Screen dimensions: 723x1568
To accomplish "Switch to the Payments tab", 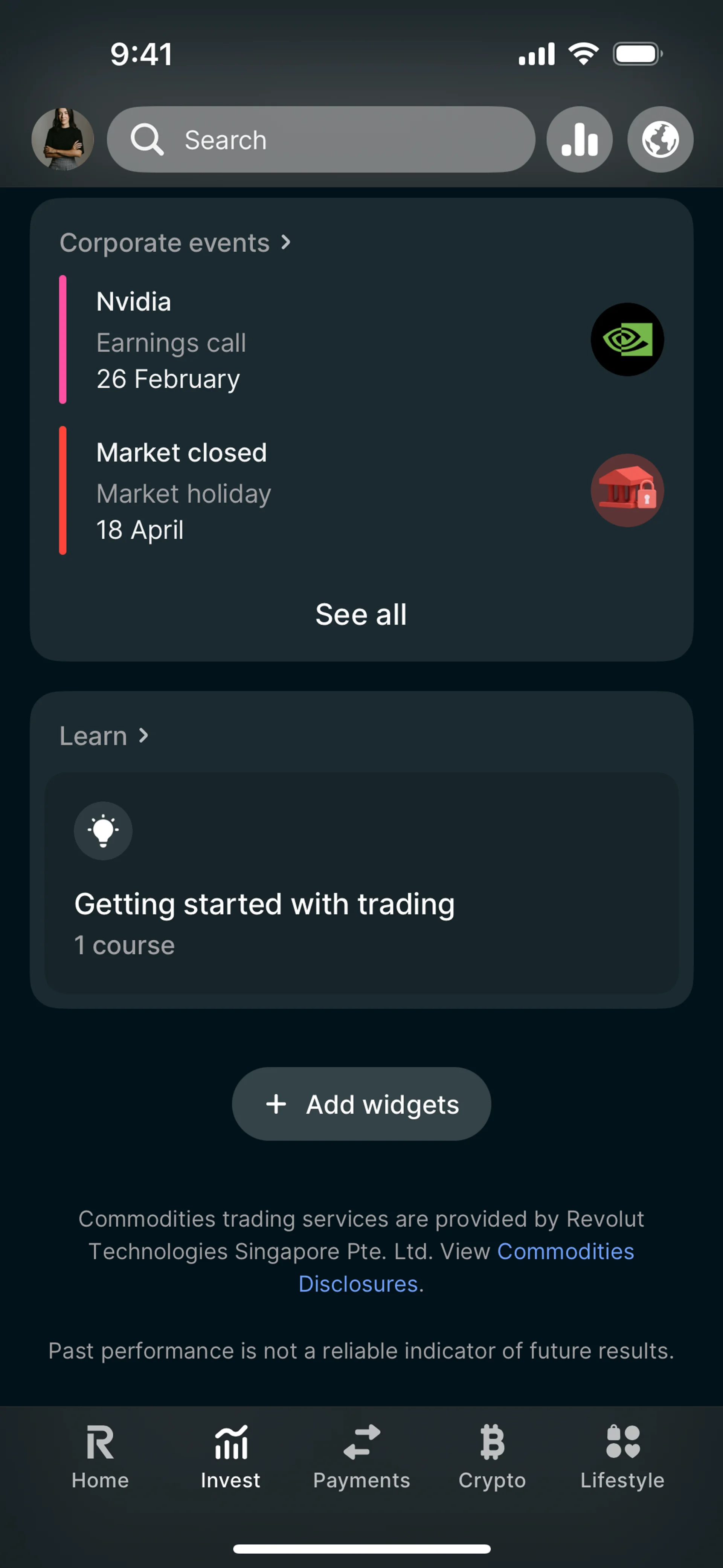I will point(361,1456).
